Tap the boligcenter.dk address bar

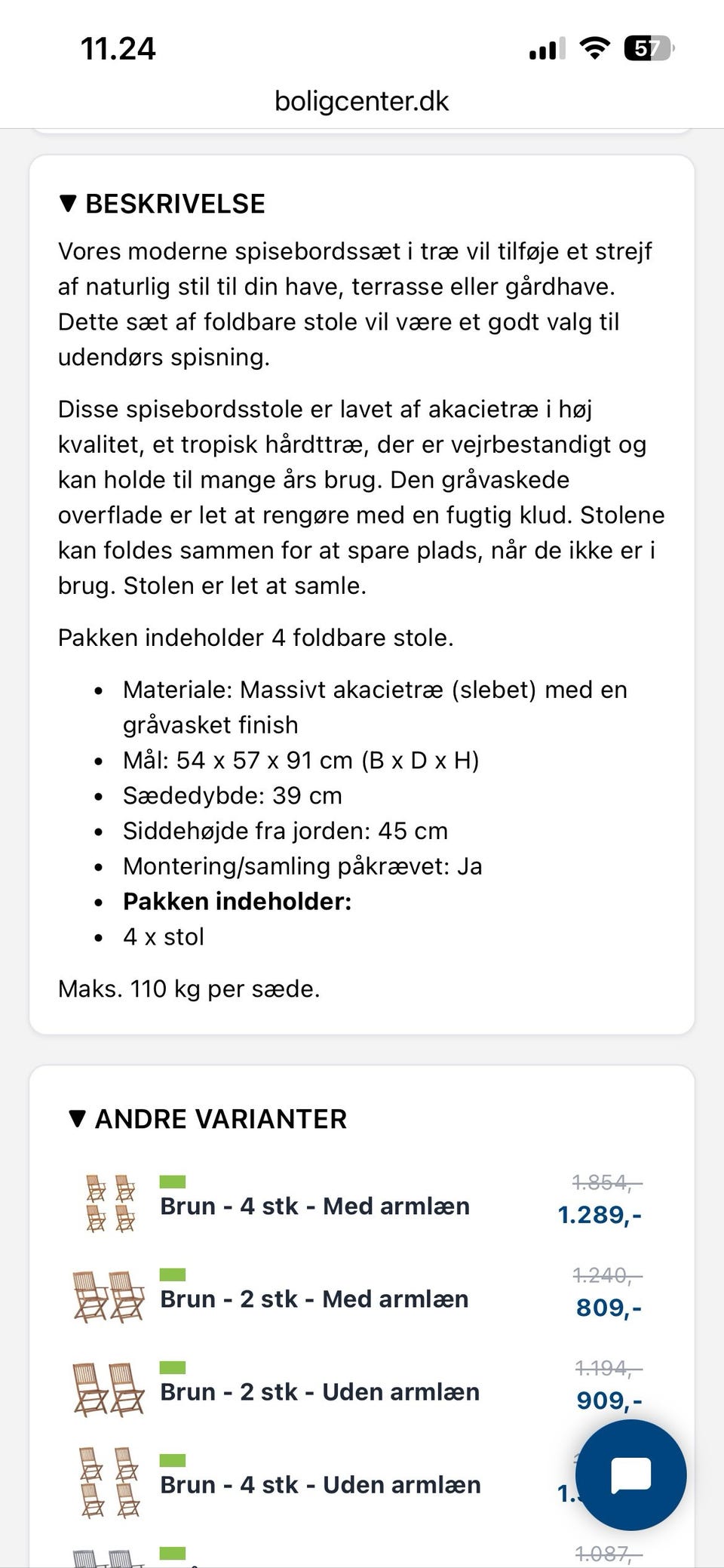pos(361,101)
